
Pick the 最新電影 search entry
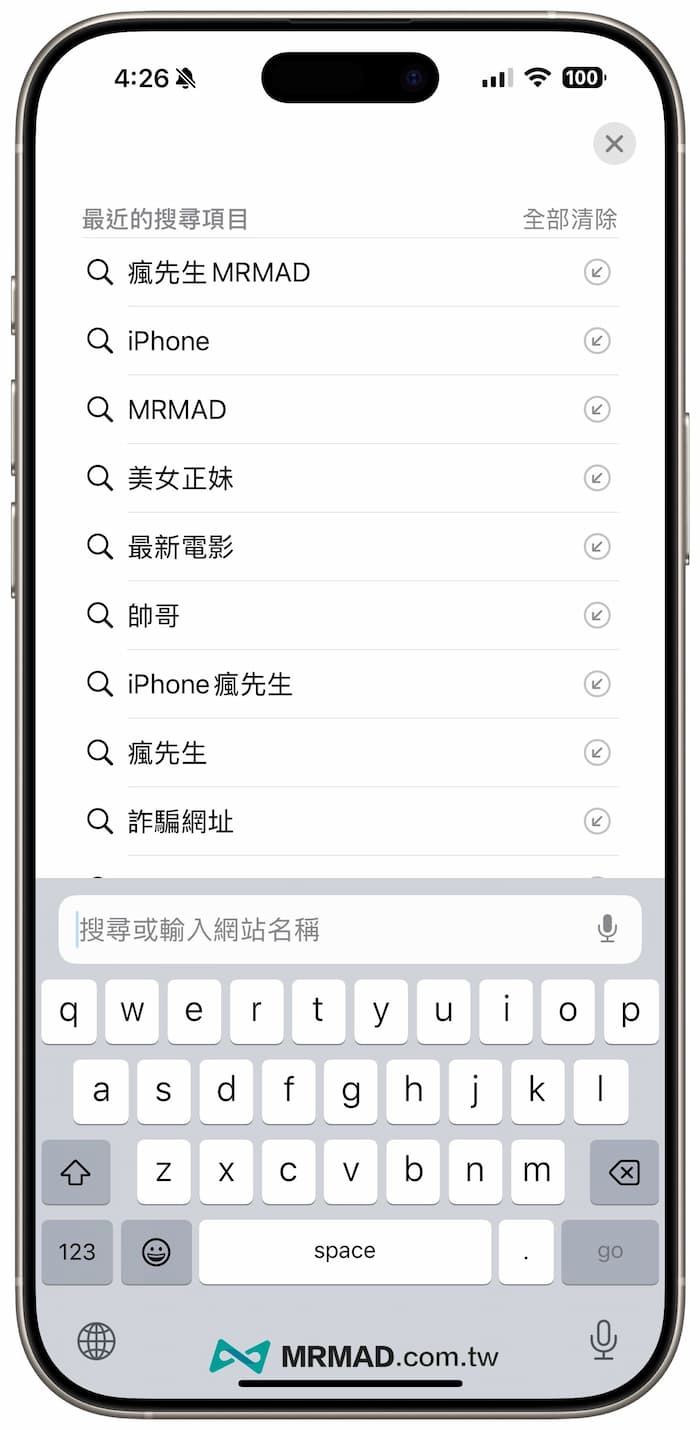180,547
